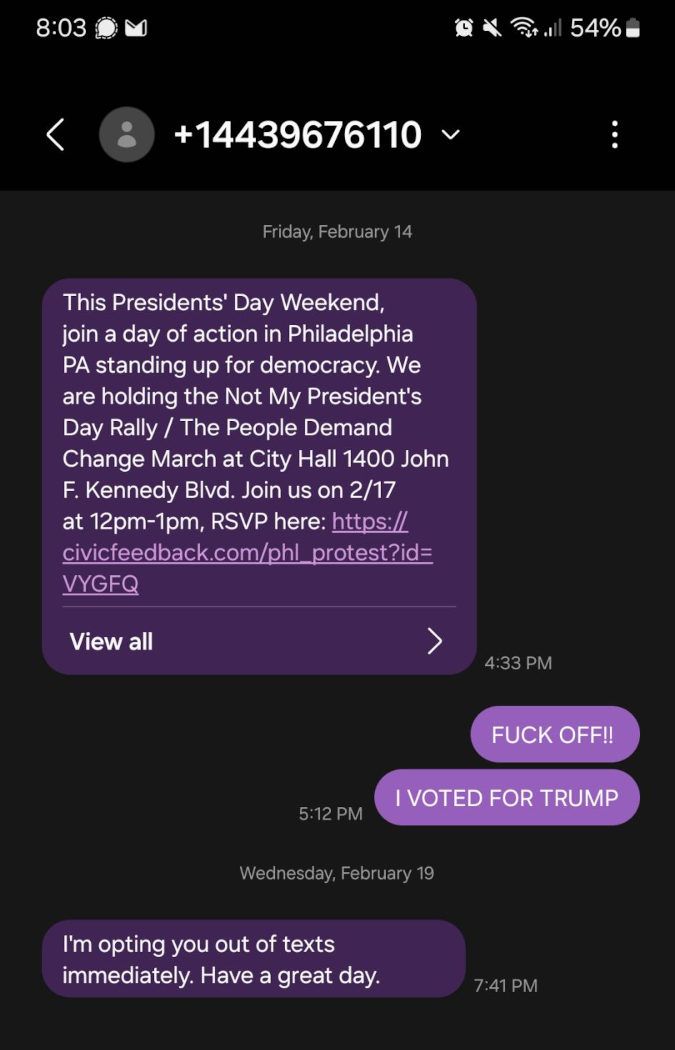Open the three-dot overflow menu
The height and width of the screenshot is (1050, 675).
tap(614, 134)
